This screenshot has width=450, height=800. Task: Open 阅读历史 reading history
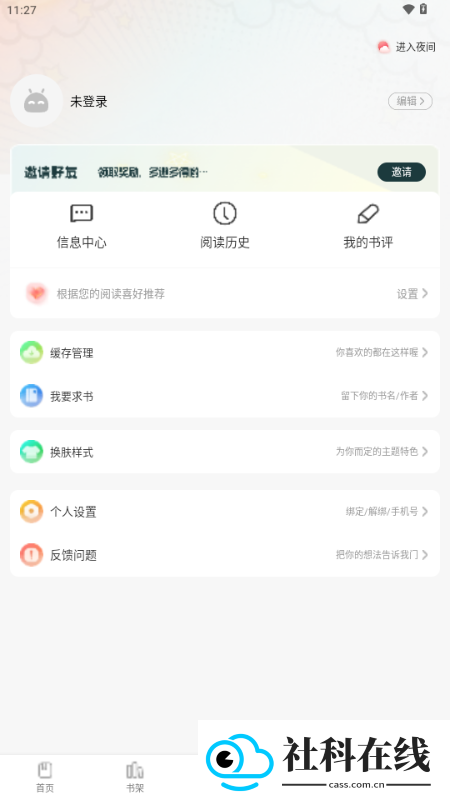click(x=224, y=227)
